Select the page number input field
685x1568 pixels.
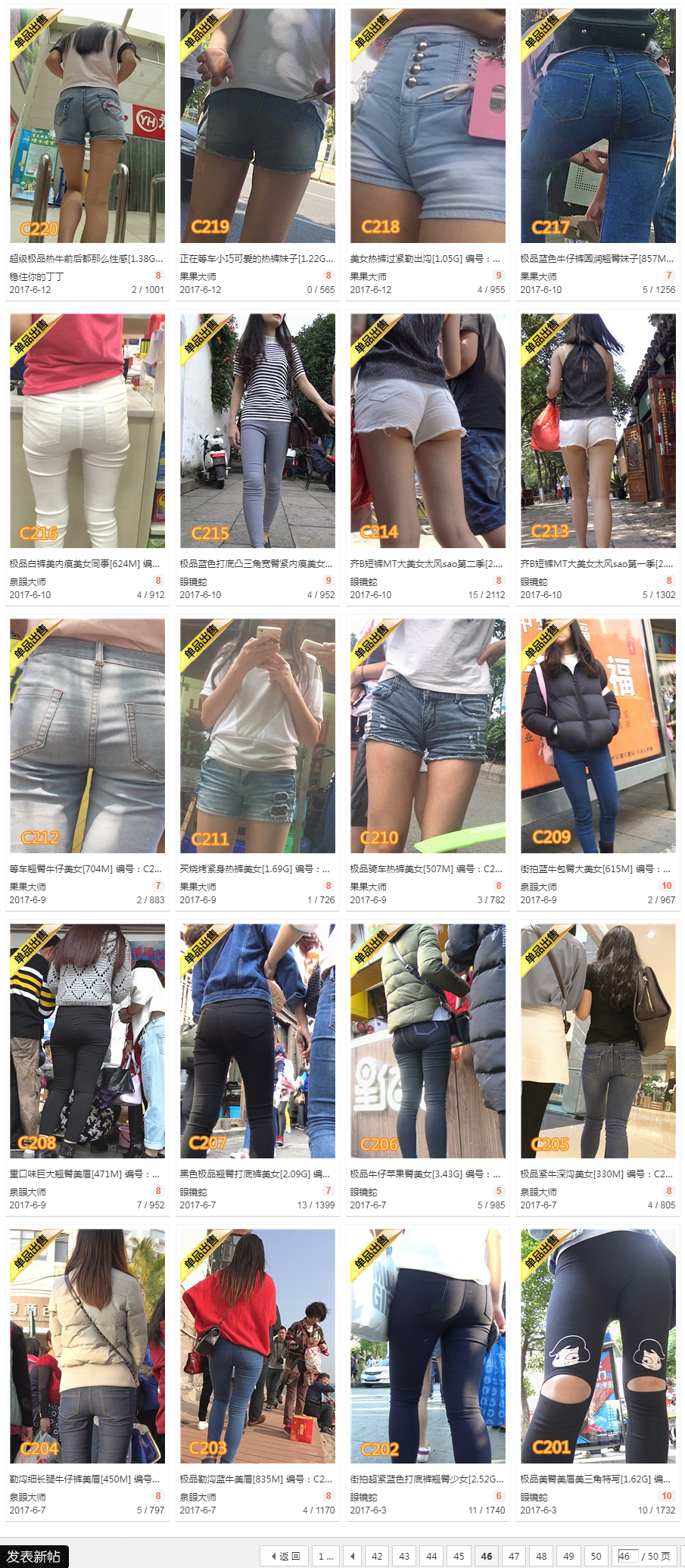627,1557
